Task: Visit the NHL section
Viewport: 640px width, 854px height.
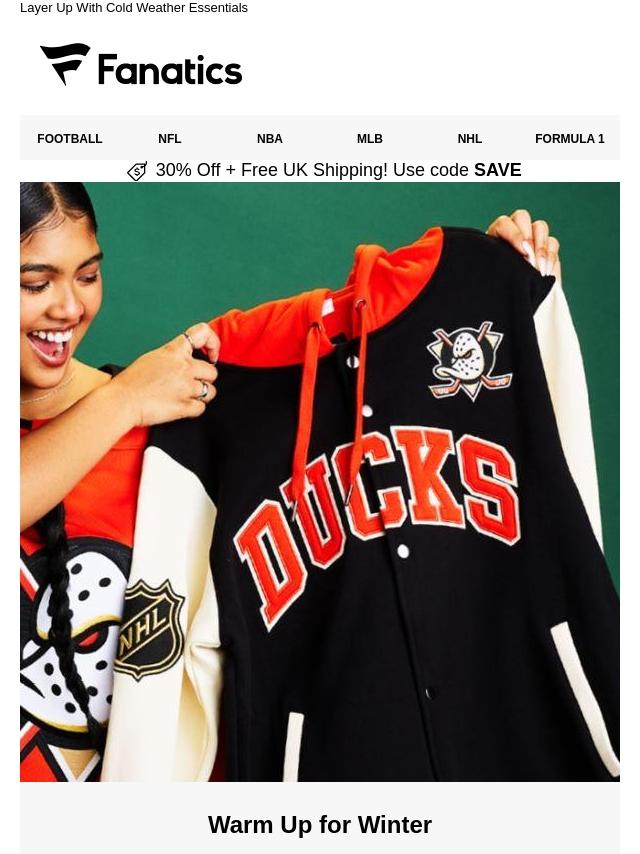Action: (x=470, y=139)
